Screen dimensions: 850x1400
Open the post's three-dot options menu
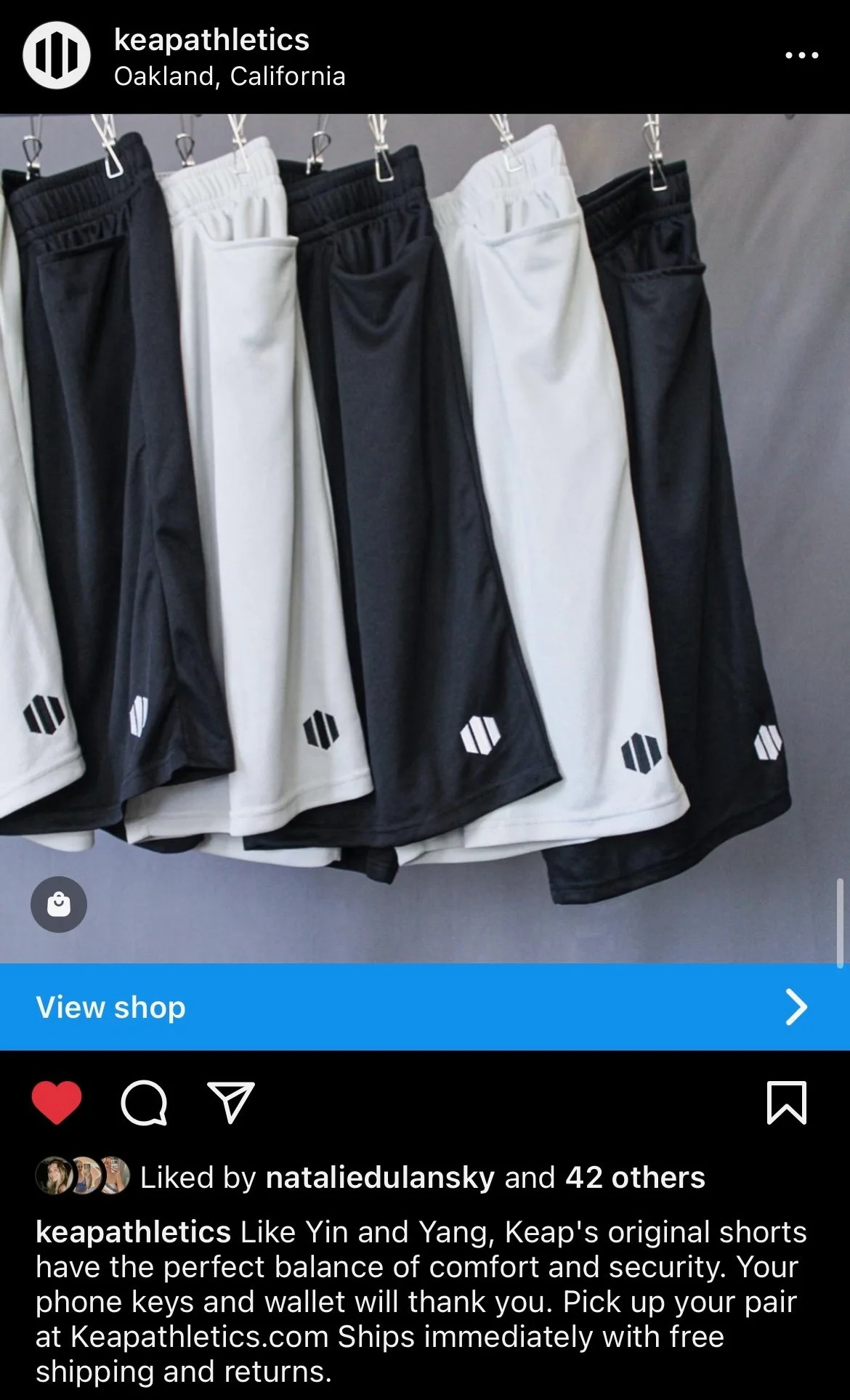pos(801,55)
